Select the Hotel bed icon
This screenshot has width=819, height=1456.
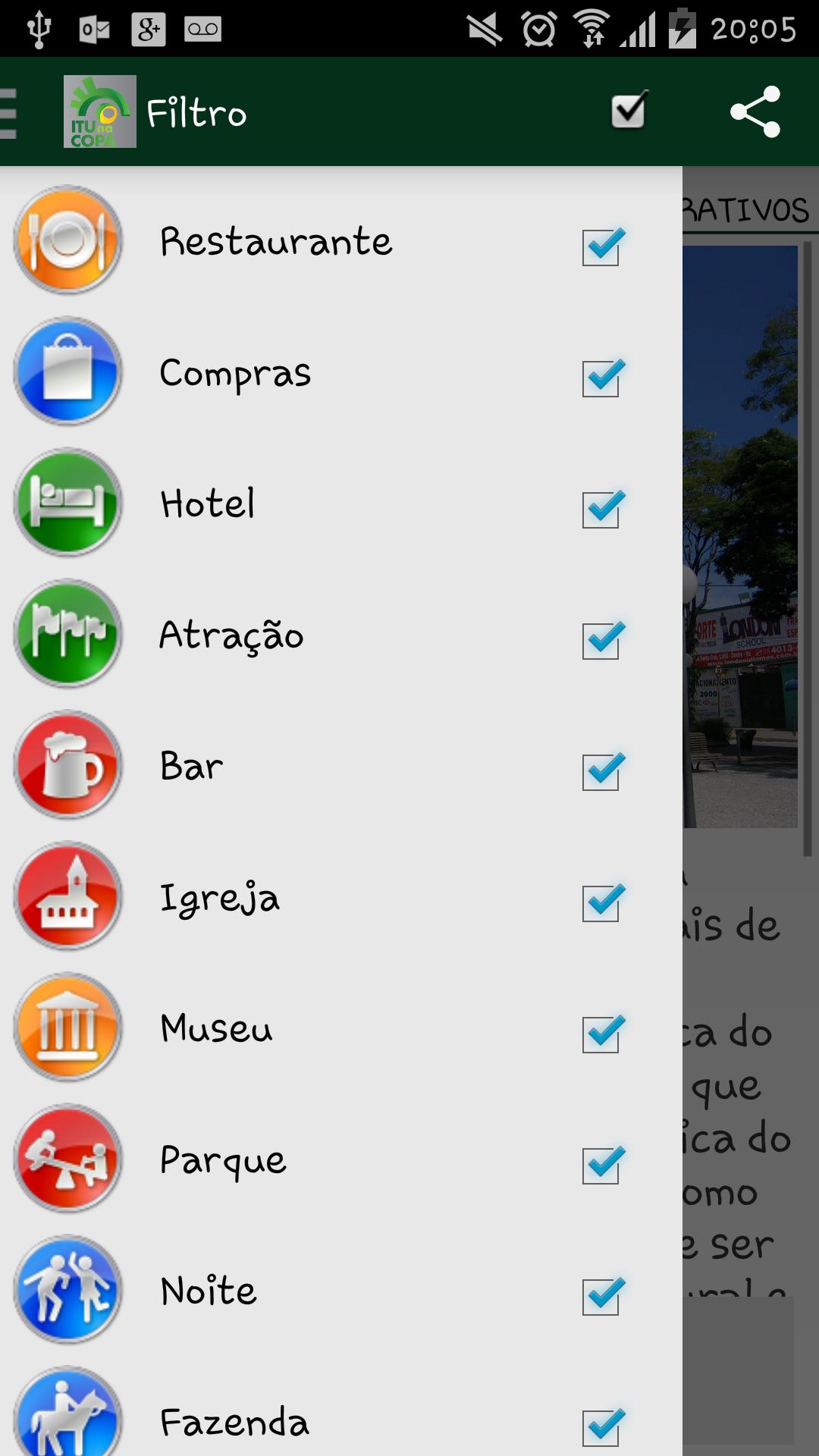coord(67,503)
